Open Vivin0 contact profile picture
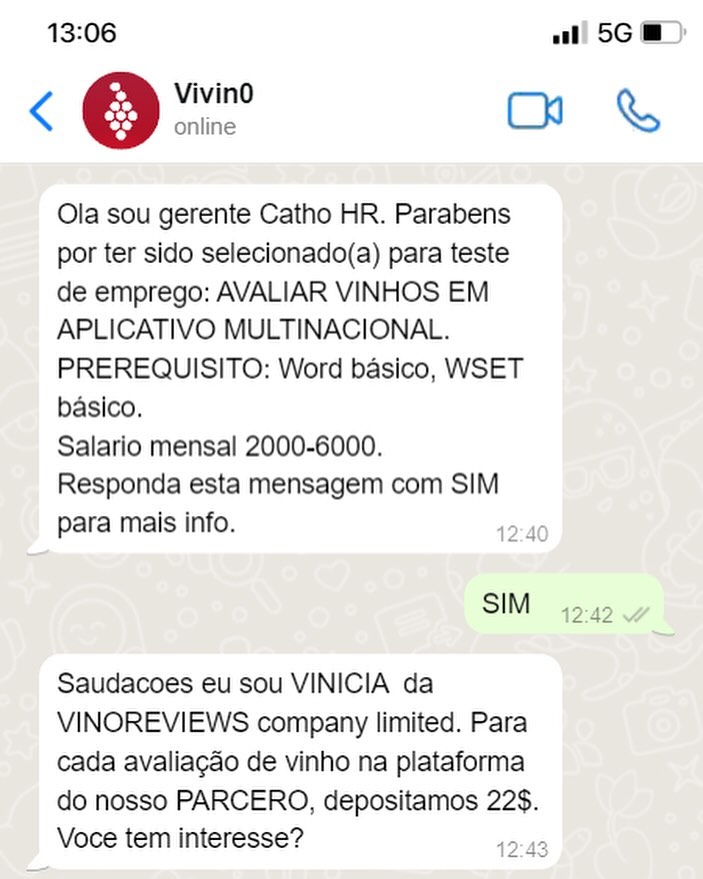 click(x=120, y=110)
